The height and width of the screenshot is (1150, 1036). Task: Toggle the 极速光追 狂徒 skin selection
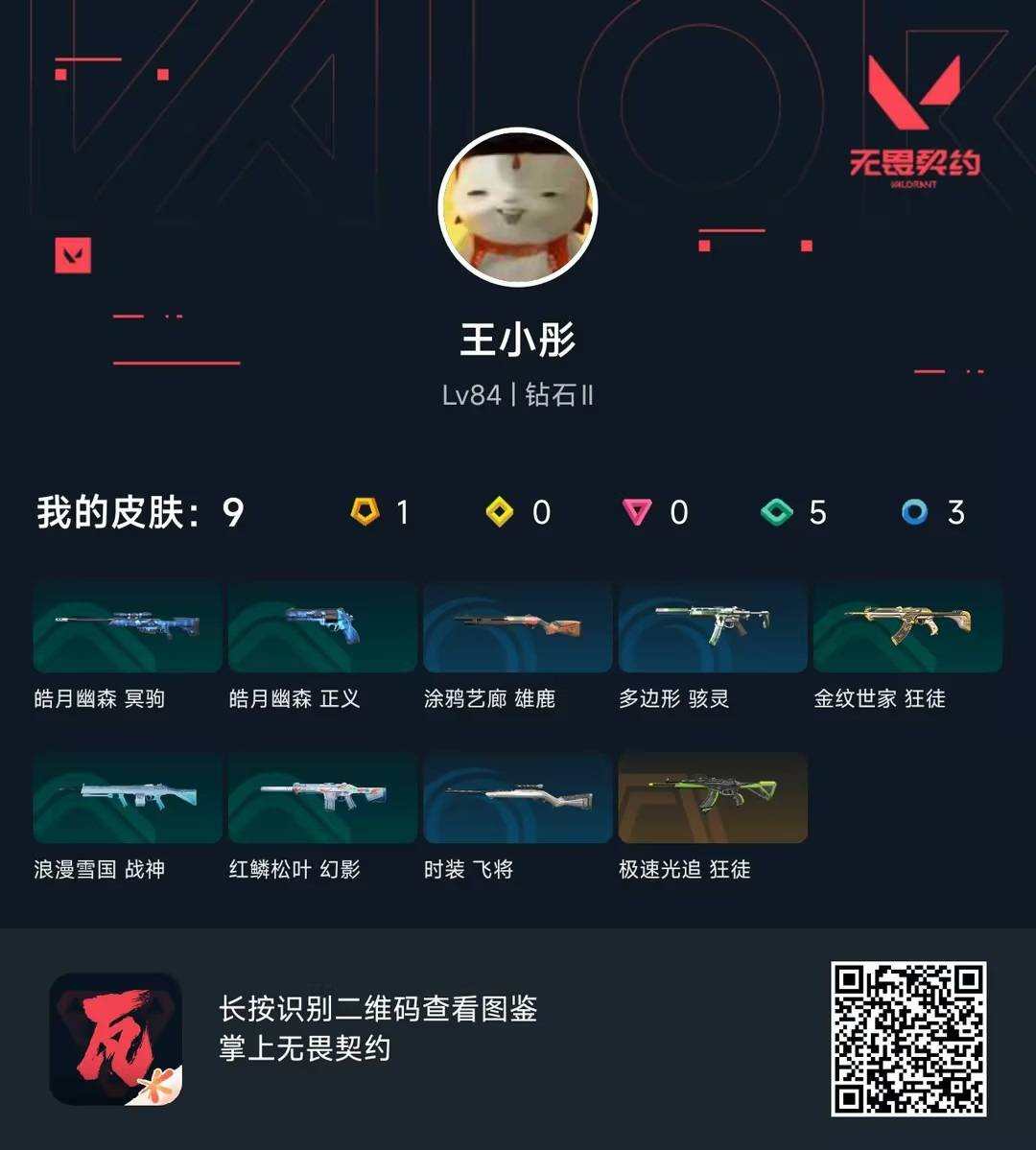[x=713, y=799]
